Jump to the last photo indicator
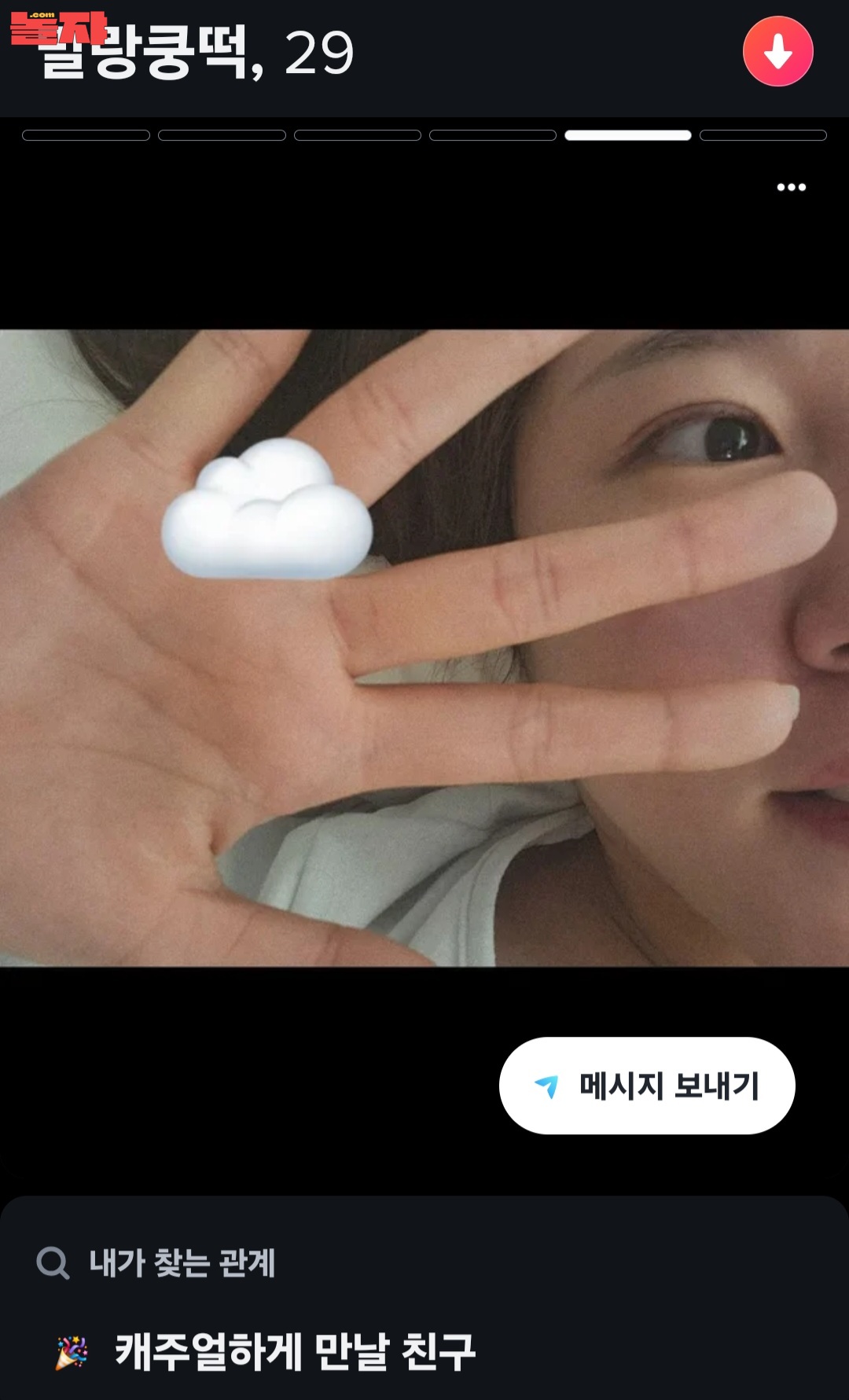849x1400 pixels. pos(763,135)
